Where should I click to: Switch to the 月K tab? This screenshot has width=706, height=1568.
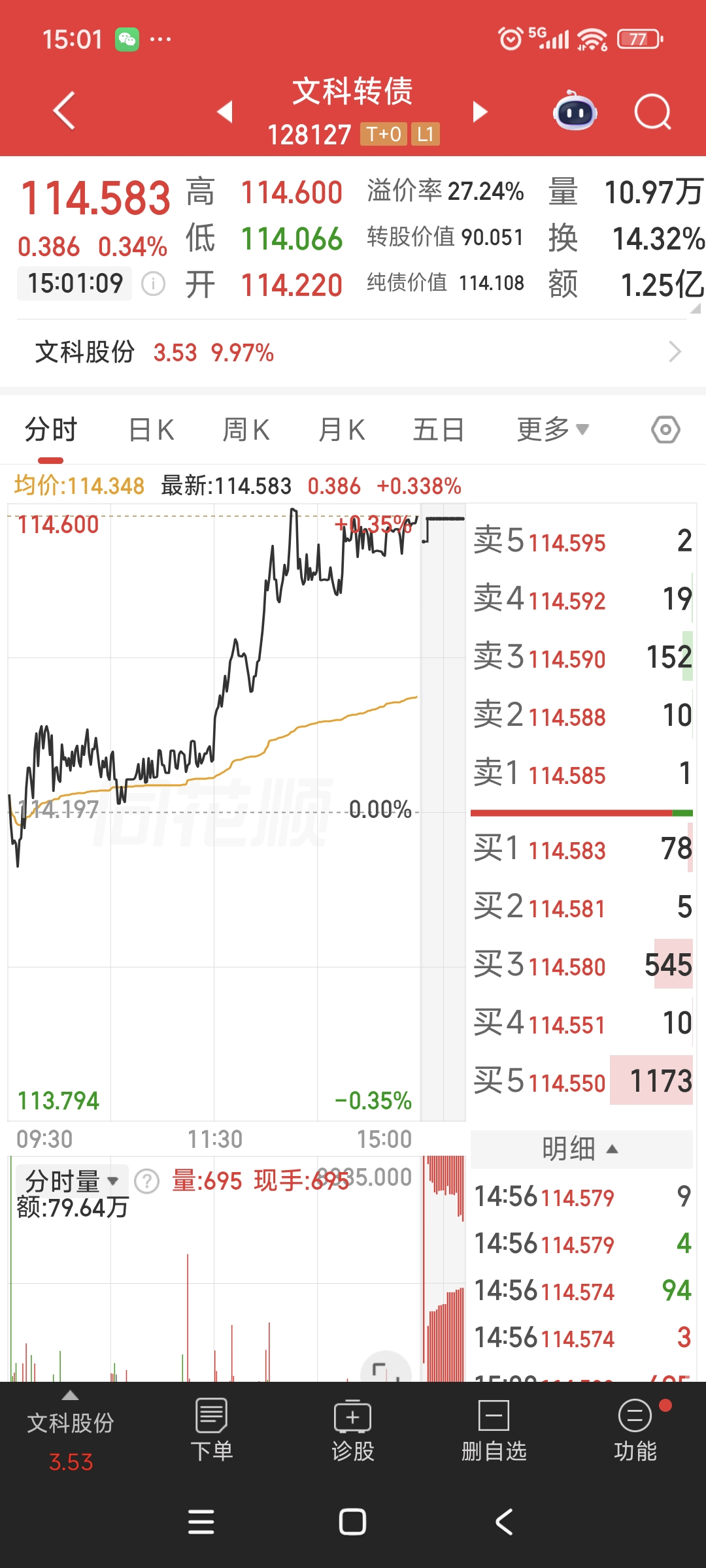[342, 430]
